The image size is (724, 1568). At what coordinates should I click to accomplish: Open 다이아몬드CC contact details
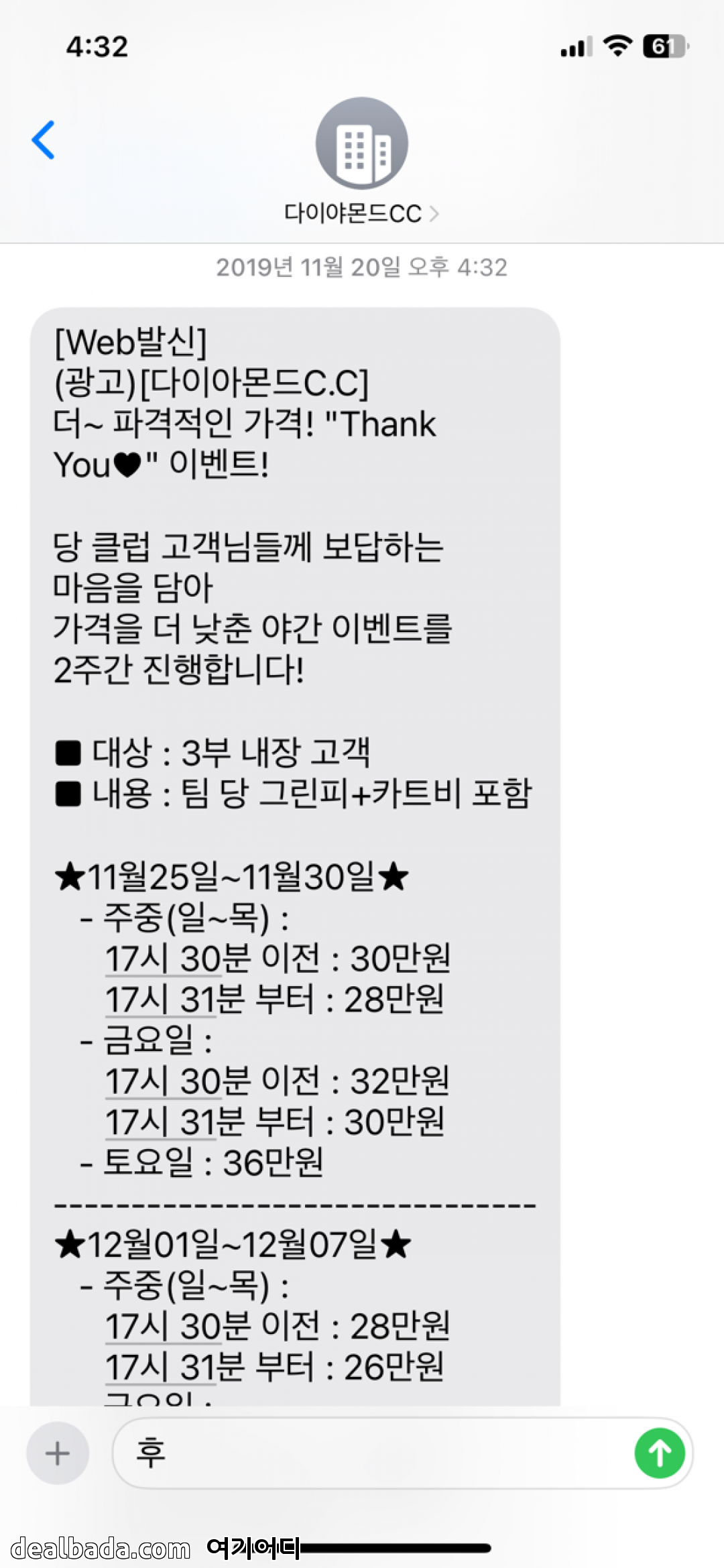click(x=361, y=213)
